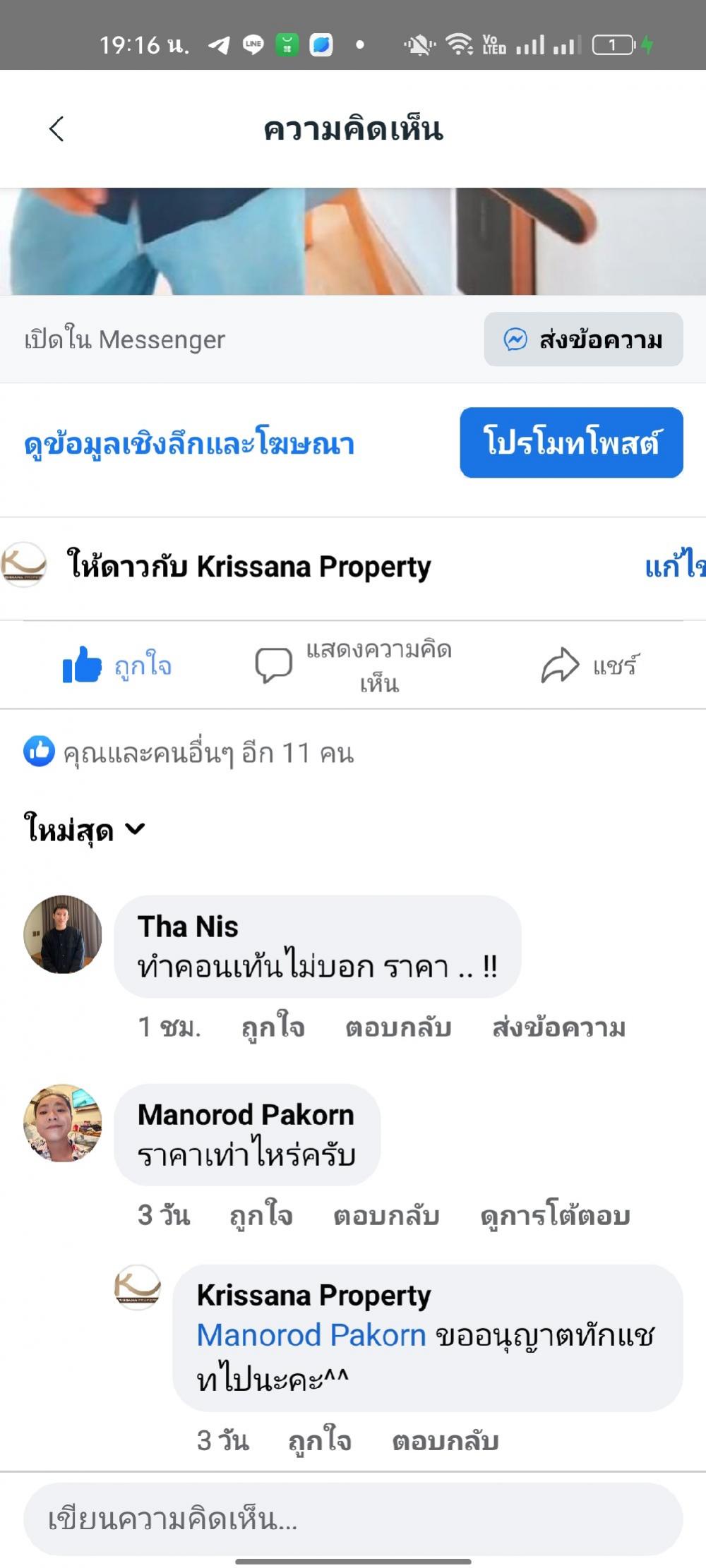The image size is (706, 1568).
Task: Like Tha Nis's comment
Action: click(273, 1027)
